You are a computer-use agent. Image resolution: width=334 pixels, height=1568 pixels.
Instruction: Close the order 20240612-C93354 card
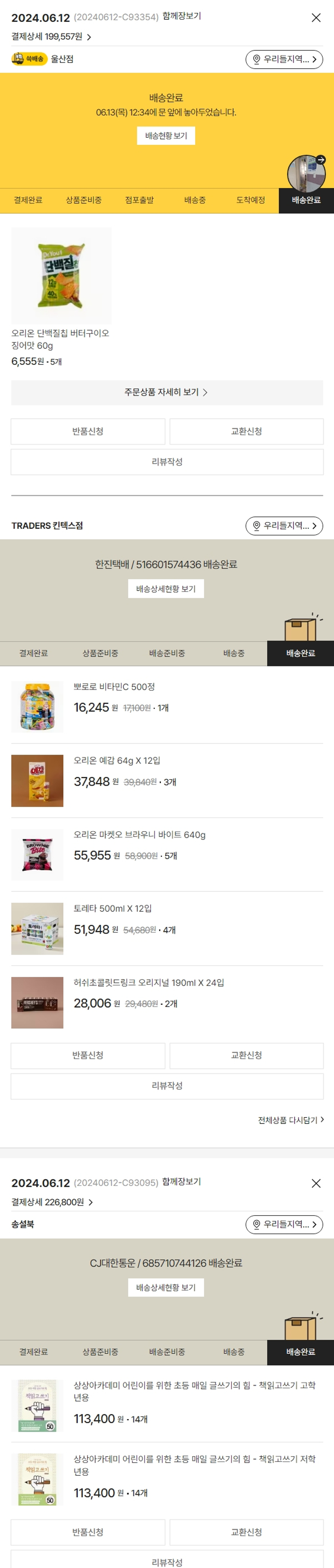(x=316, y=18)
